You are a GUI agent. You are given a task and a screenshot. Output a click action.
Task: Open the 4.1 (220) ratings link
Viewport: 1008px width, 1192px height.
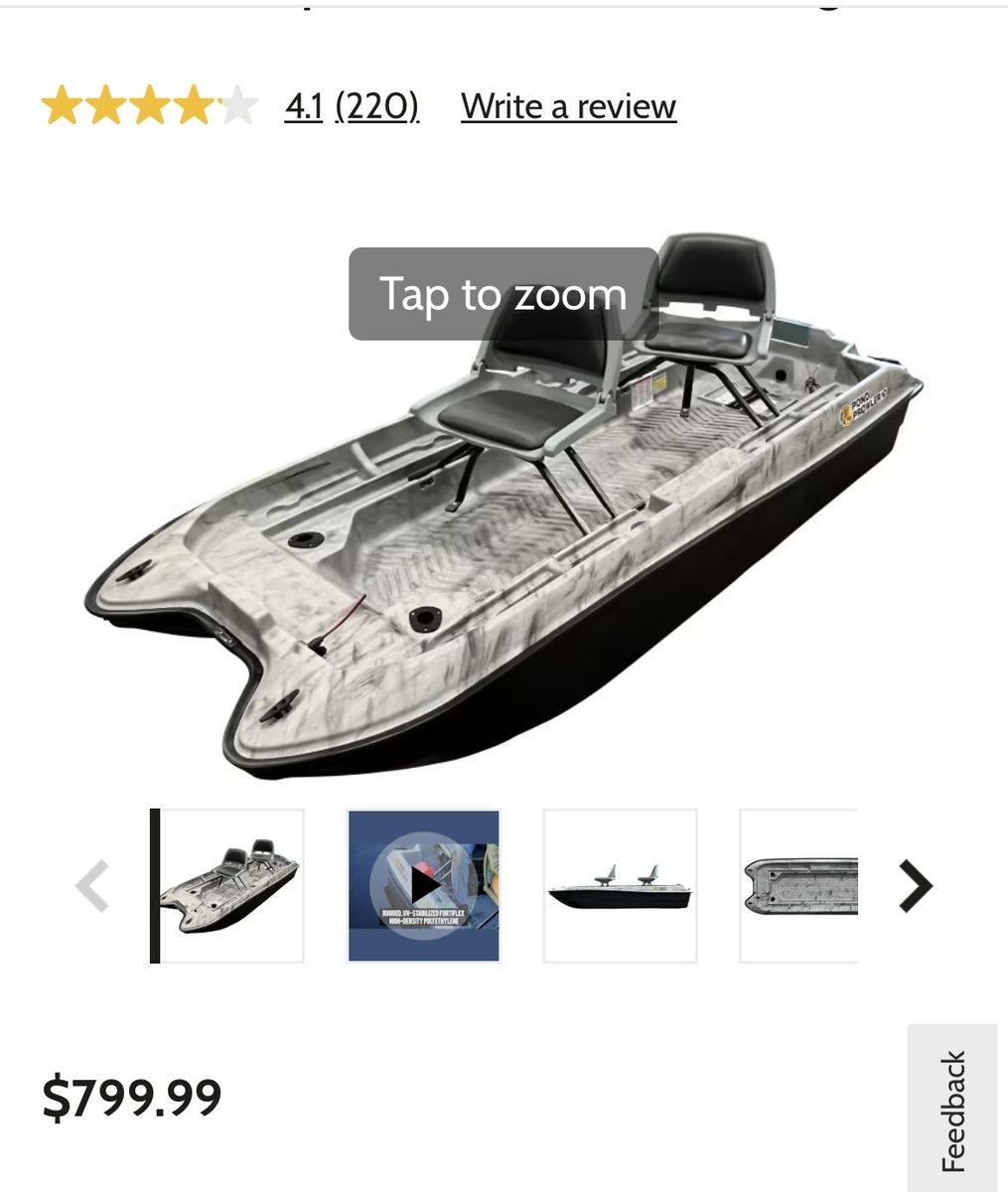pyautogui.click(x=352, y=106)
